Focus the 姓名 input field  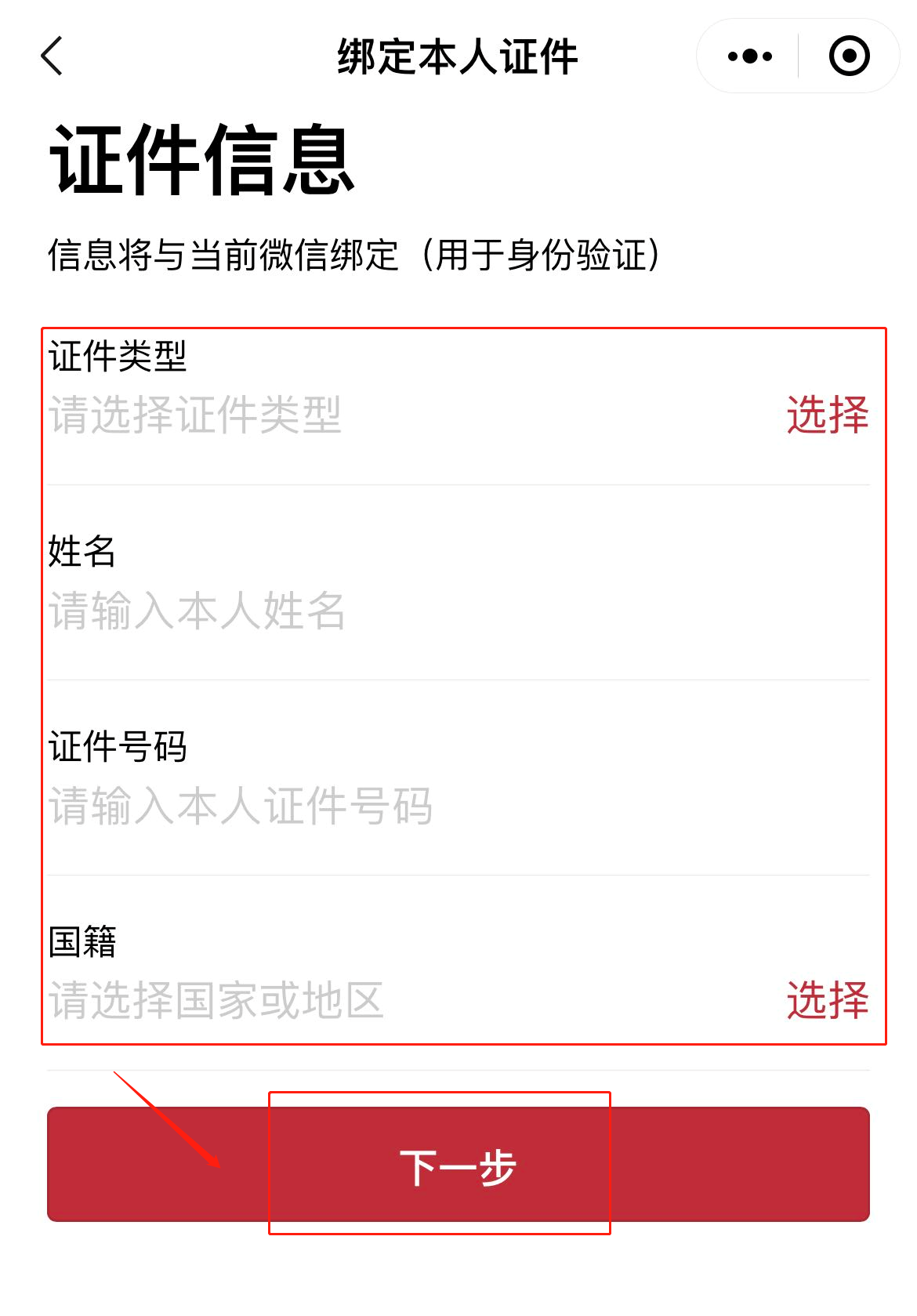tap(392, 611)
